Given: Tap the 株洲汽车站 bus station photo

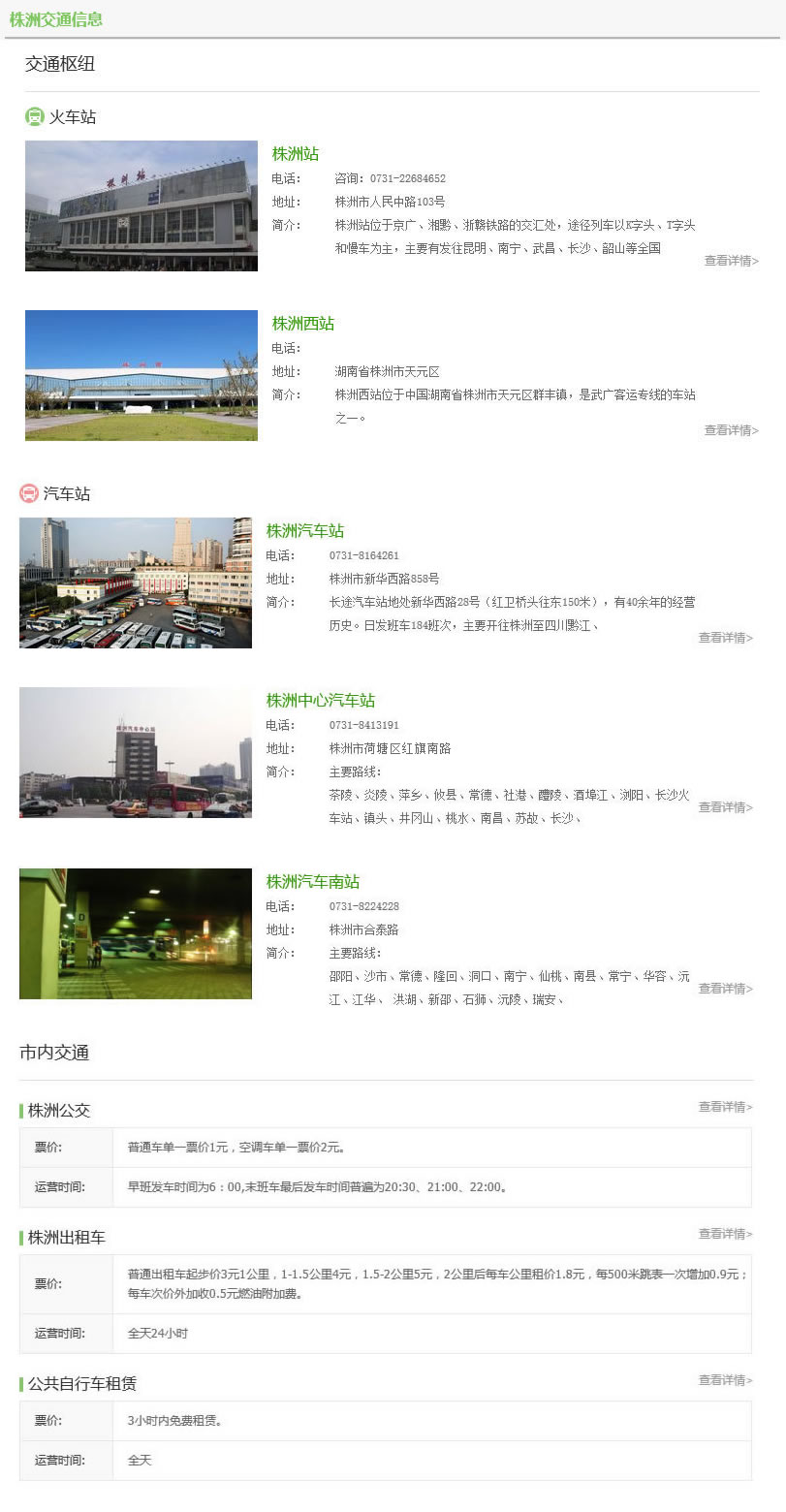Looking at the screenshot, I should pyautogui.click(x=136, y=583).
